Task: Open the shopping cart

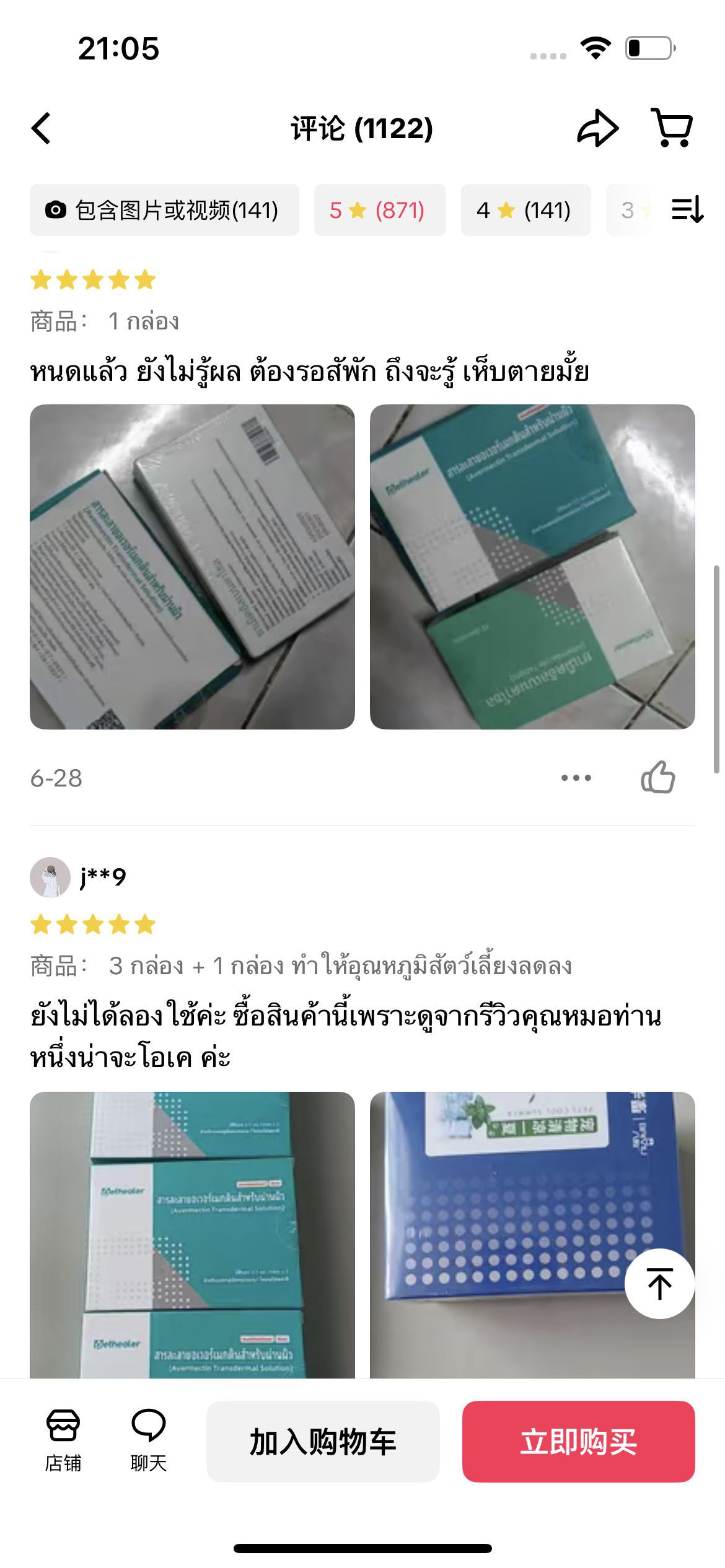Action: click(x=672, y=128)
